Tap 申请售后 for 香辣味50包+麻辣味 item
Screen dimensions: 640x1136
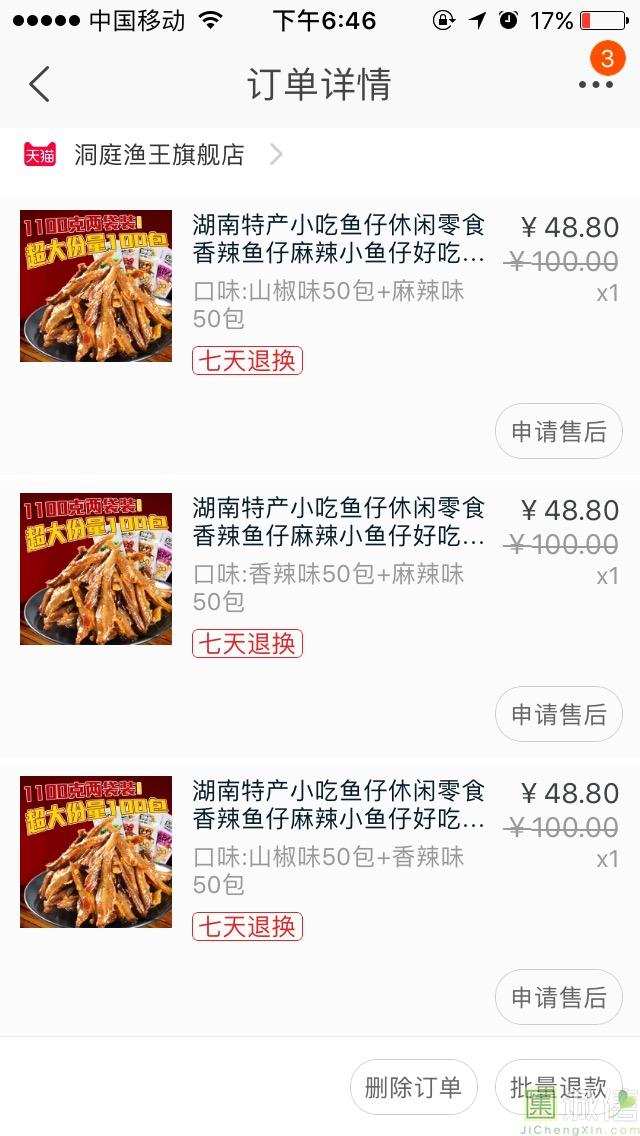click(558, 714)
